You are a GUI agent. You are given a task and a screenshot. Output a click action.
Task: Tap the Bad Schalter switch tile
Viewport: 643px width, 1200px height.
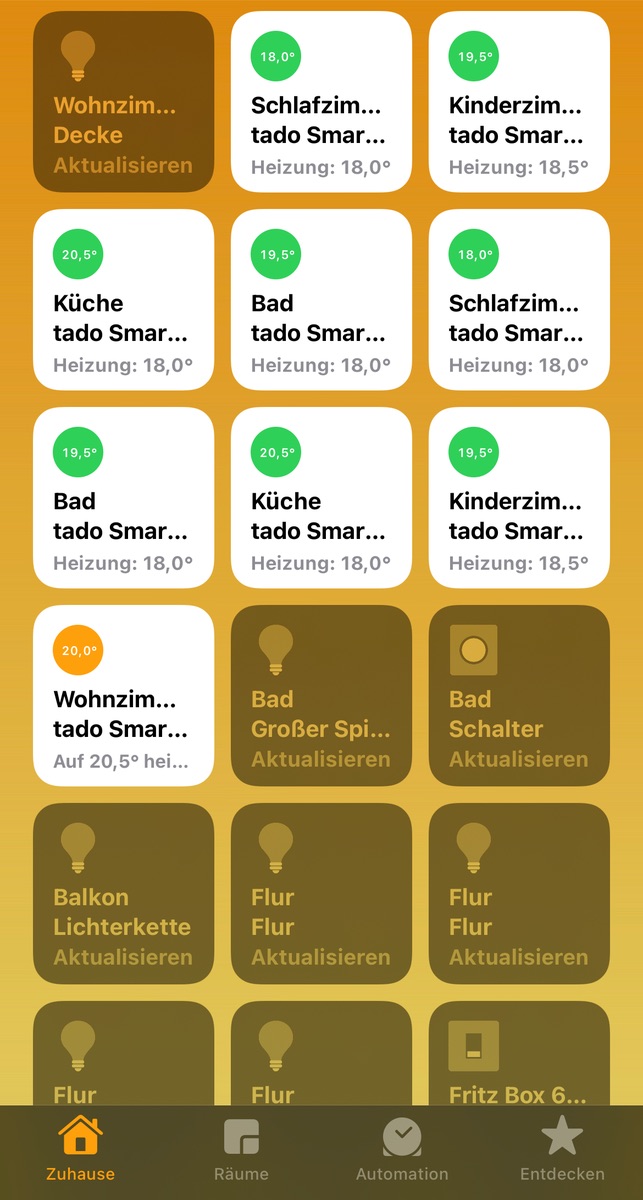pyautogui.click(x=519, y=695)
